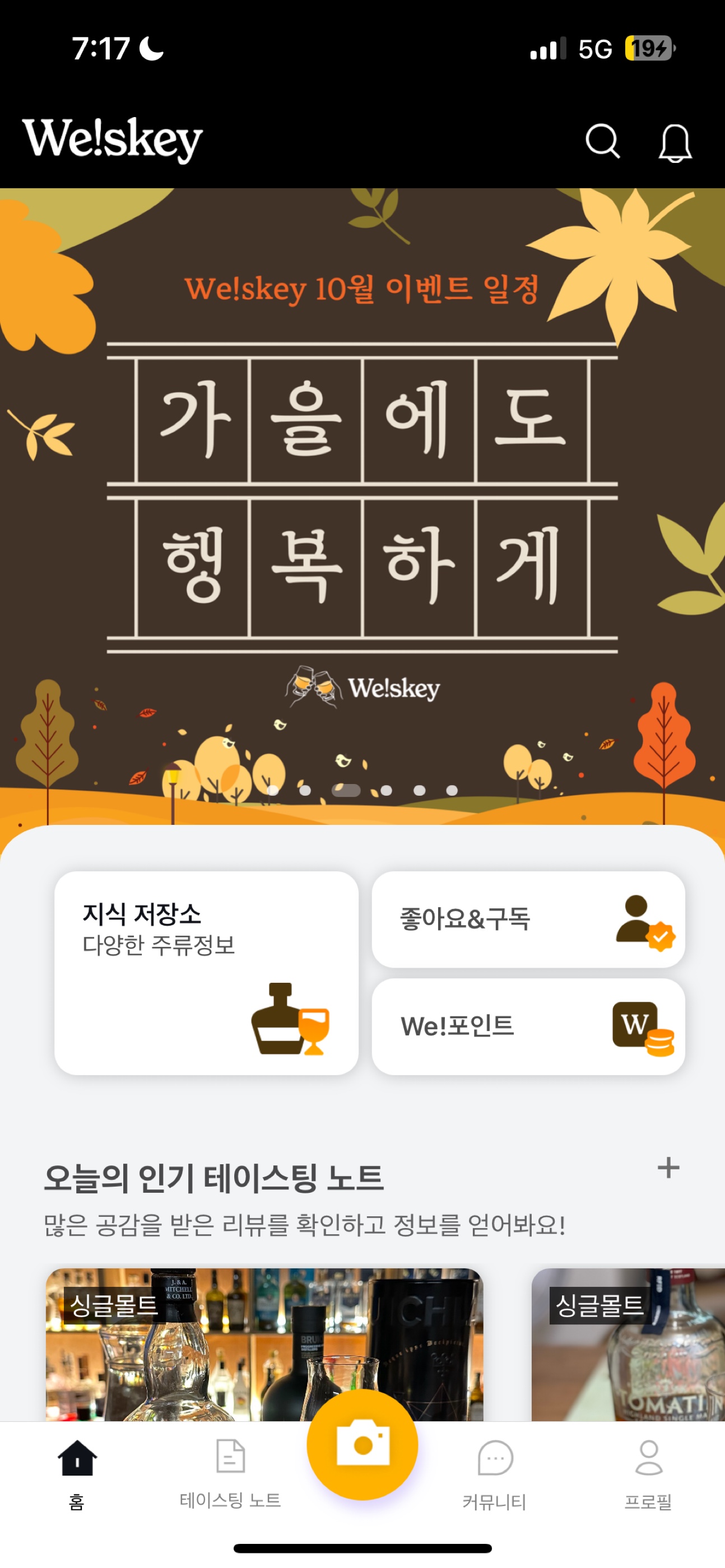Viewport: 725px width, 1568px height.
Task: Open the 좋아요&구독 card
Action: coord(528,919)
